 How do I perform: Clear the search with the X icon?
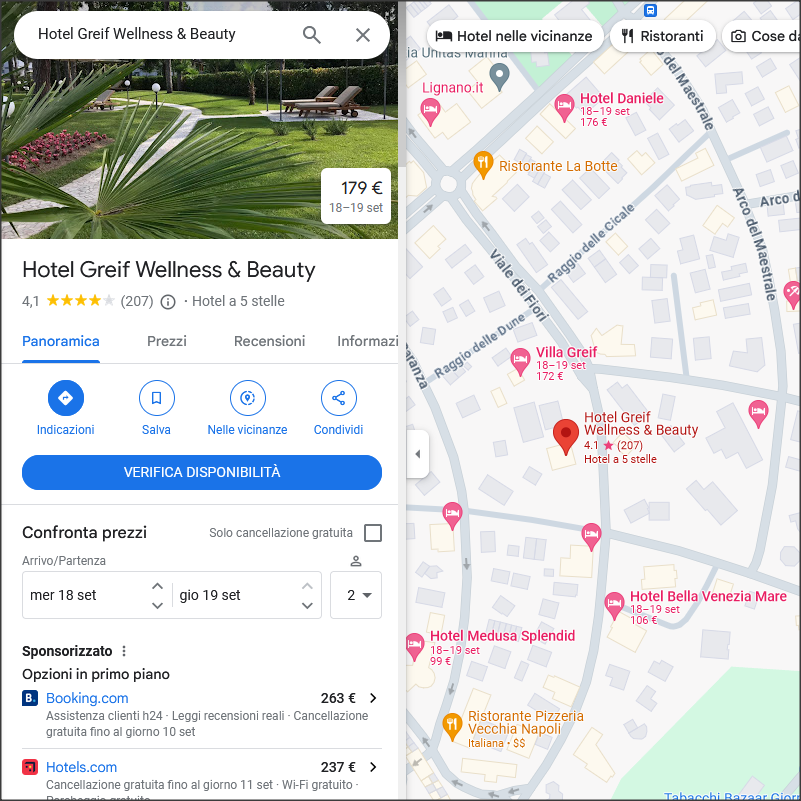[x=363, y=35]
